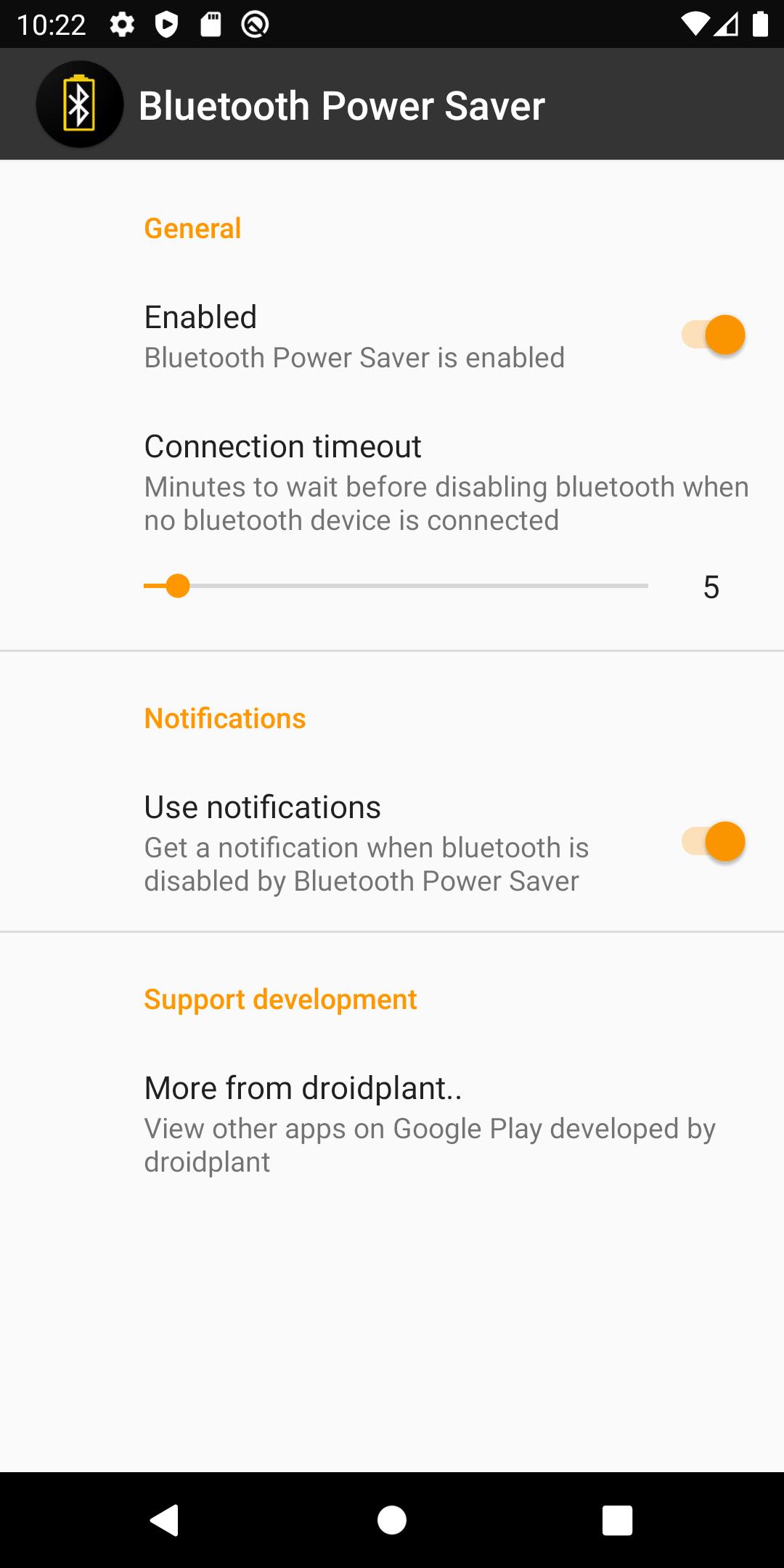Click the shield icon in the status bar

pyautogui.click(x=166, y=24)
